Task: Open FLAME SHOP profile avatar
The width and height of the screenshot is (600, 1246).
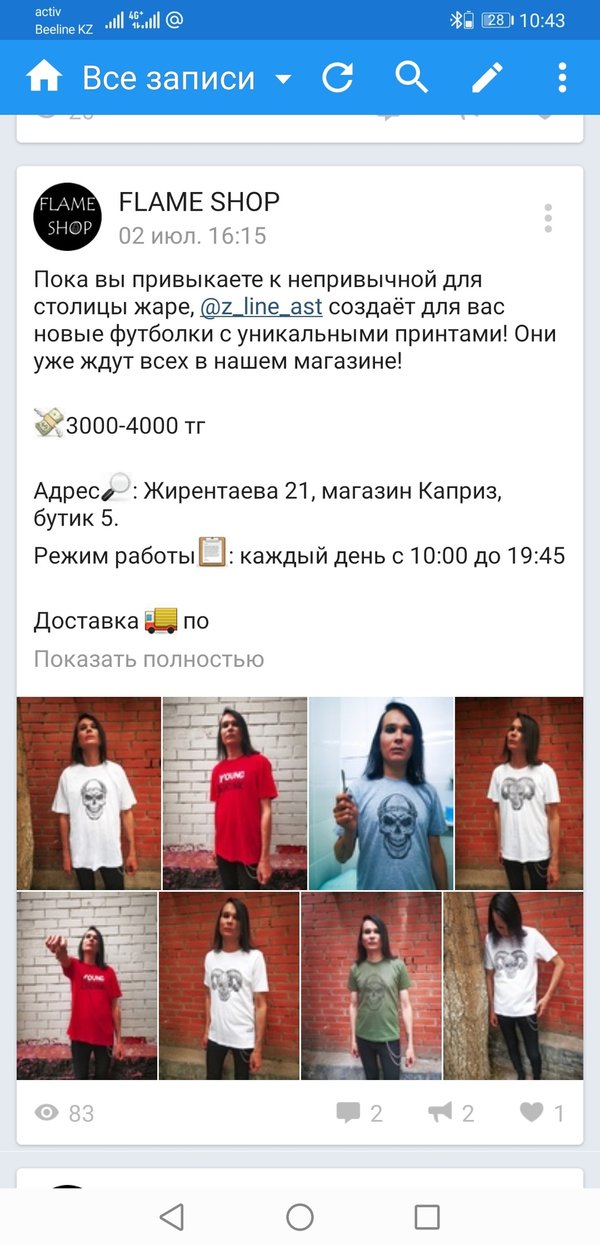Action: (x=67, y=216)
